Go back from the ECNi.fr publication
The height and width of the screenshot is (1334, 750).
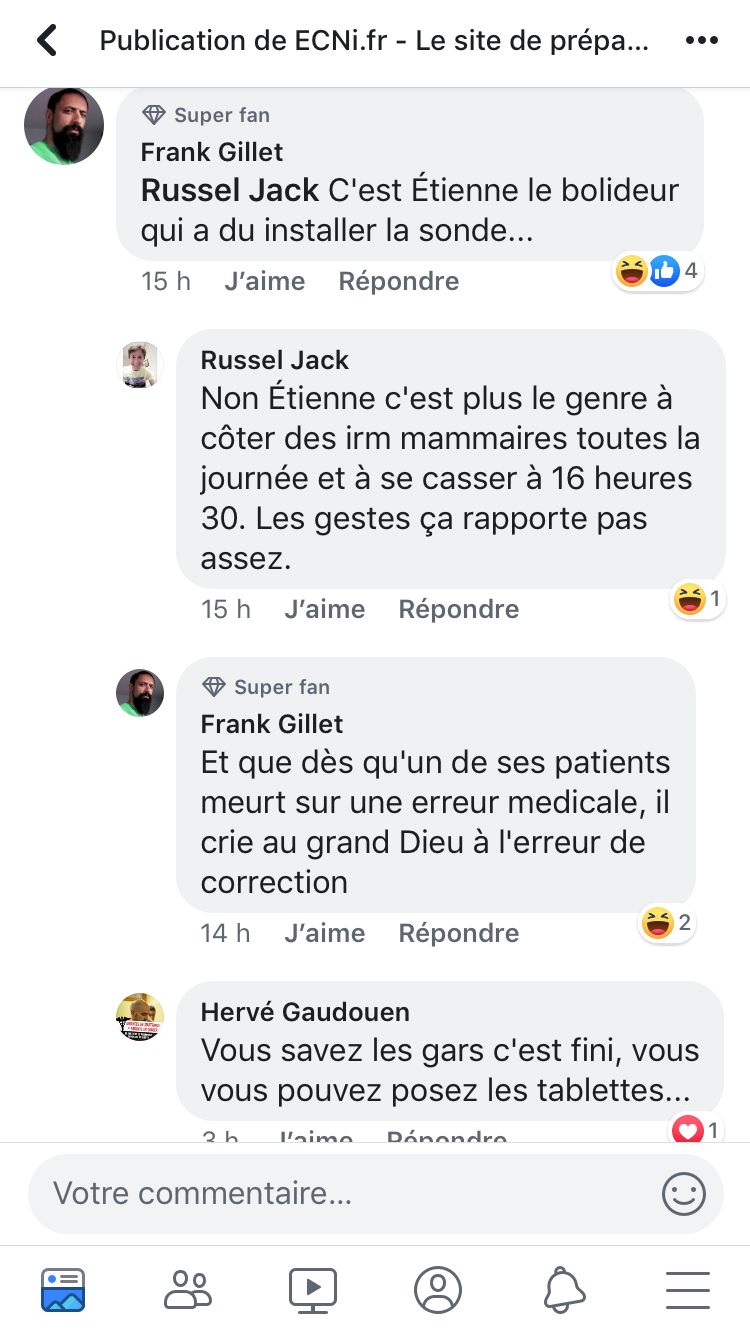(x=47, y=41)
